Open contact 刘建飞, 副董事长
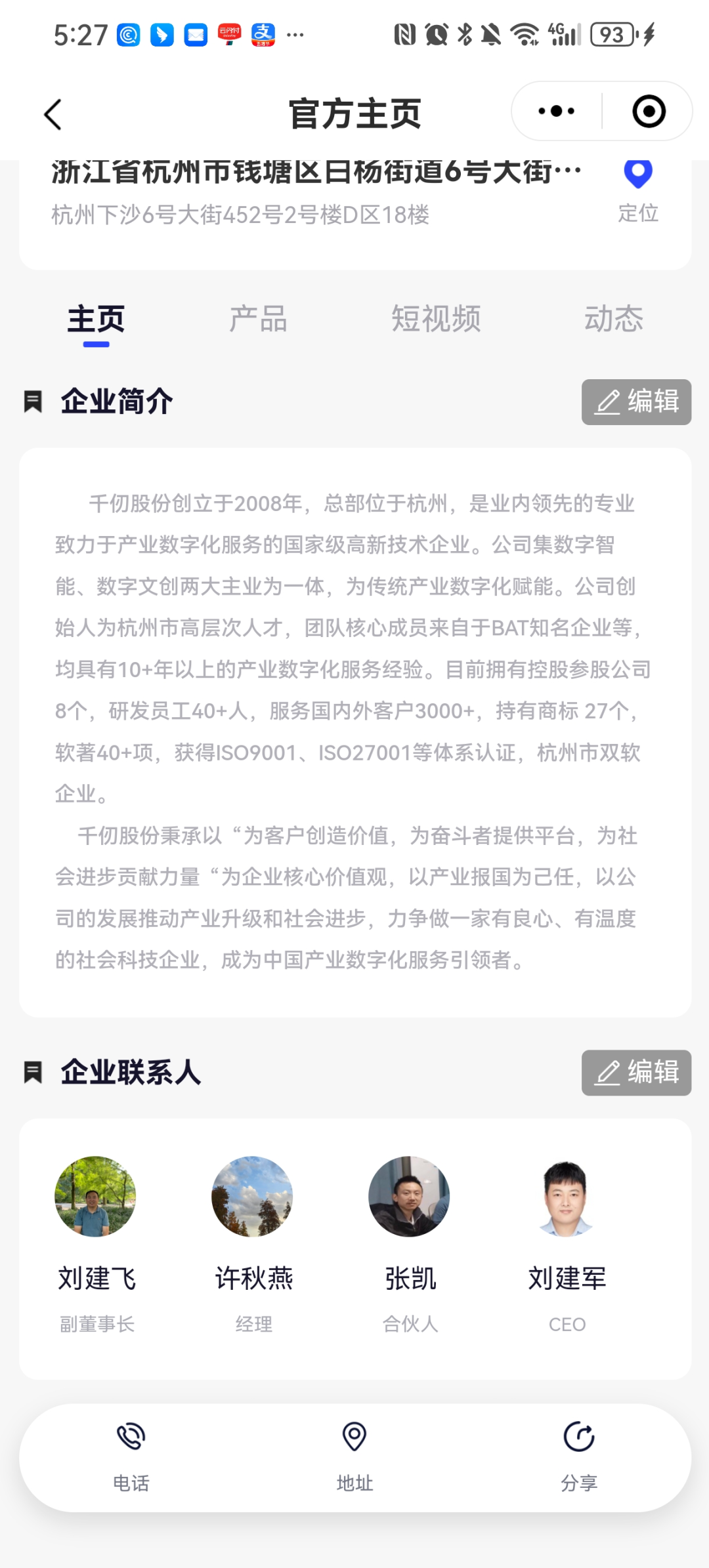This screenshot has height=1568, width=709. pos(97,1245)
